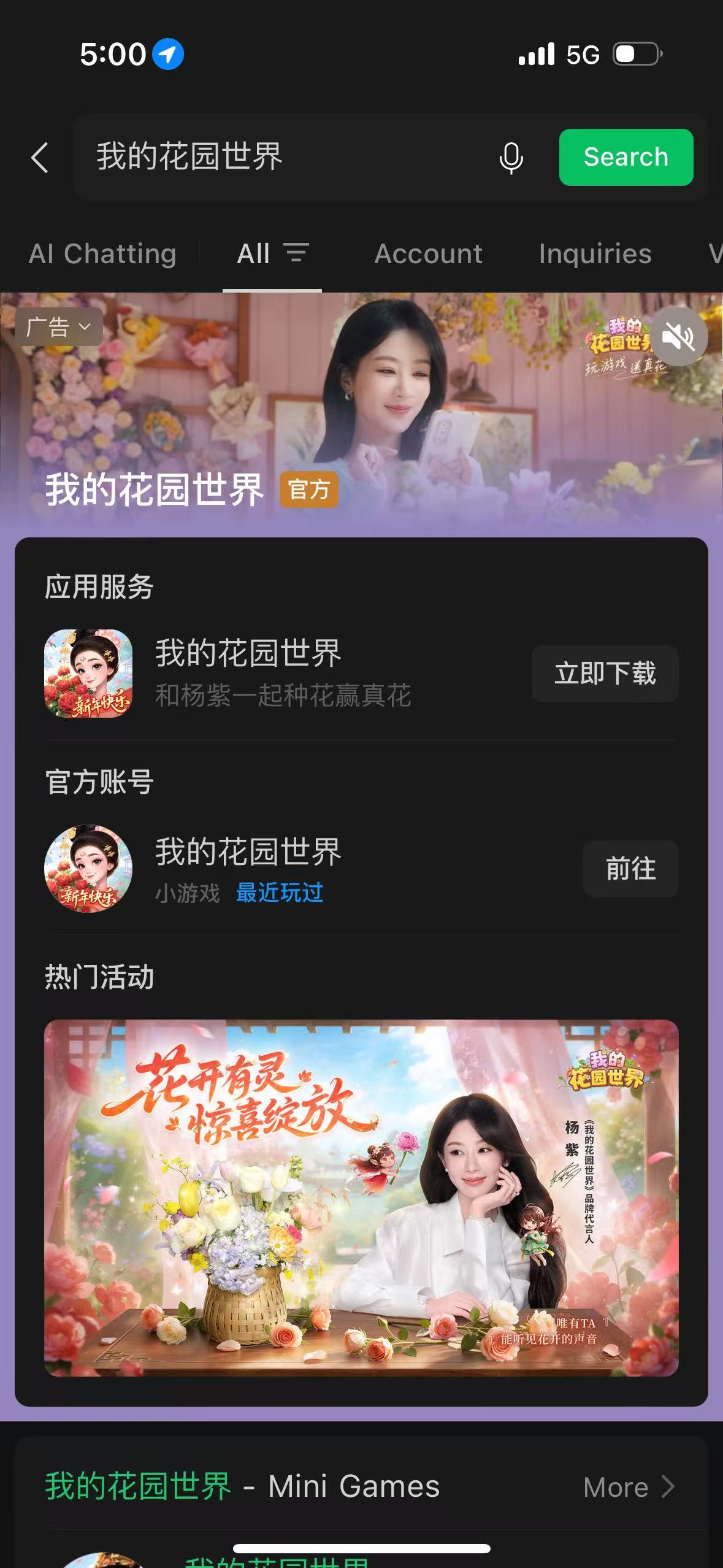Screen dimensions: 723x1568
Task: Tap the 官方 official badge label
Action: (310, 490)
